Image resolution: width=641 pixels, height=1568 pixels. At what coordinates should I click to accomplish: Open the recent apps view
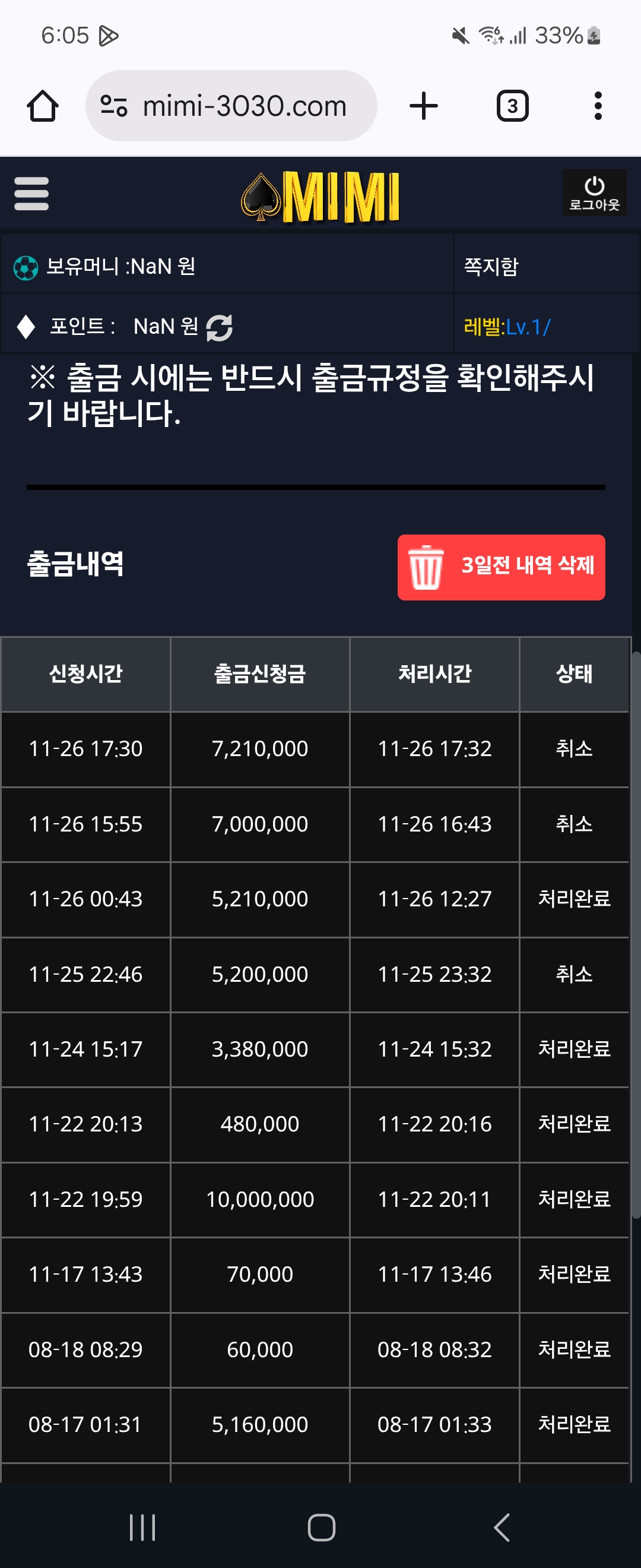click(x=142, y=1526)
